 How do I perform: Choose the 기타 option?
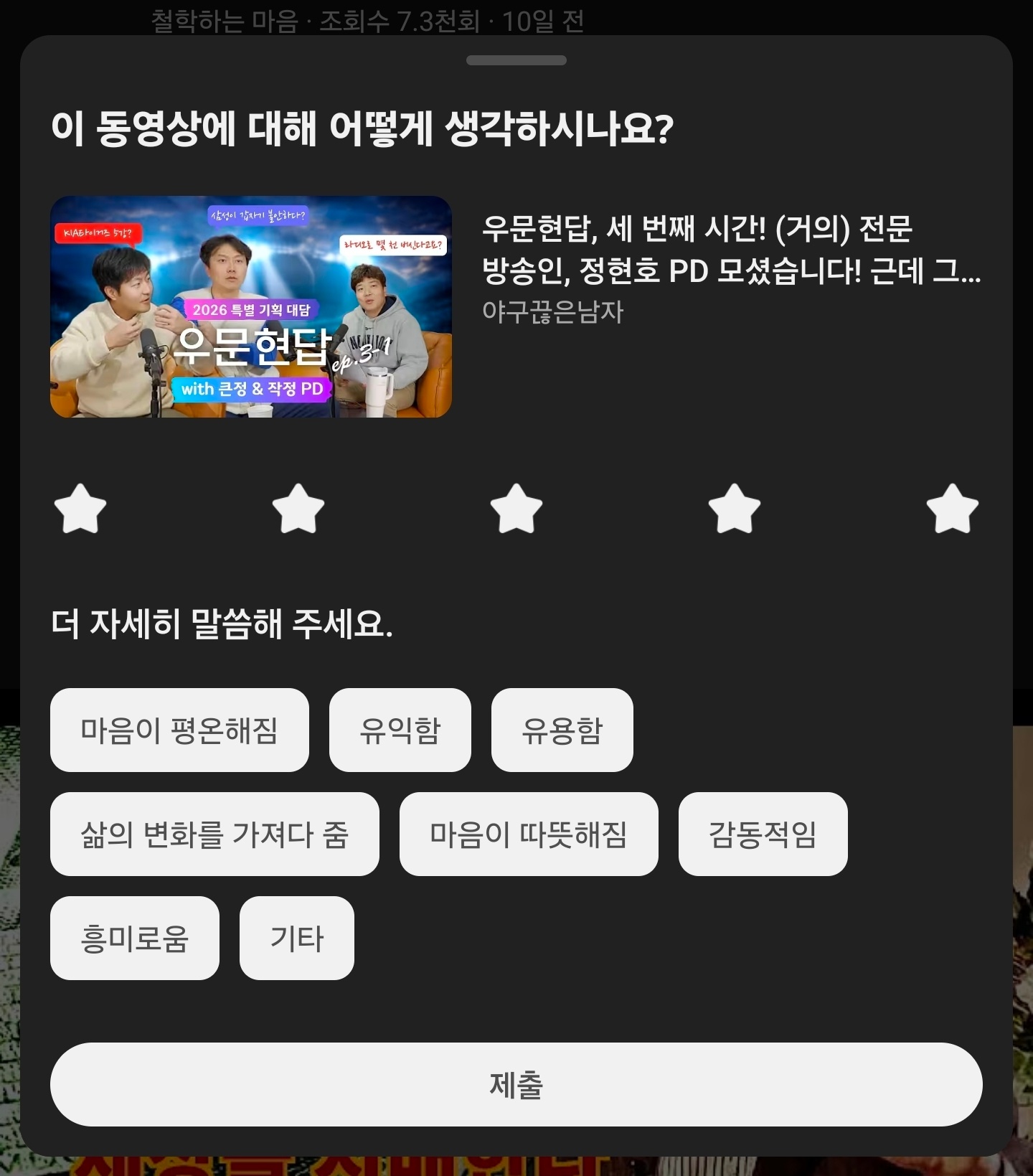pyautogui.click(x=296, y=939)
